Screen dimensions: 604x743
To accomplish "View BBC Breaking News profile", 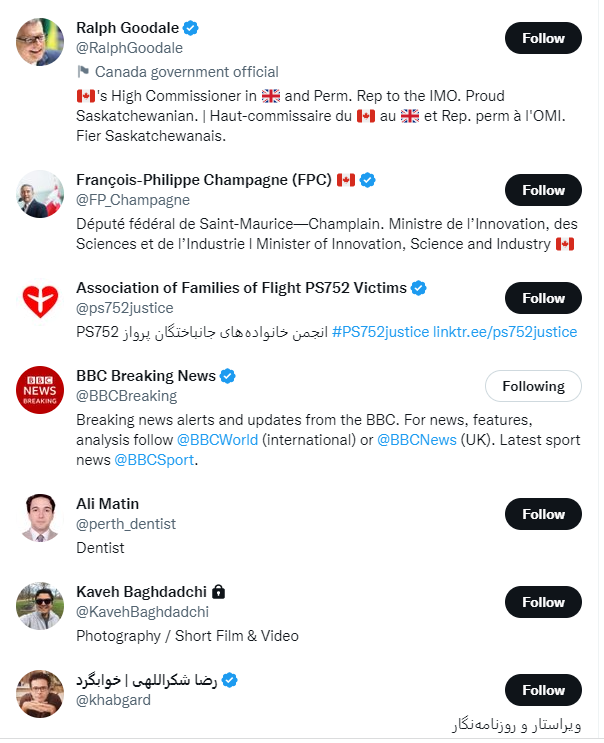I will tap(146, 376).
